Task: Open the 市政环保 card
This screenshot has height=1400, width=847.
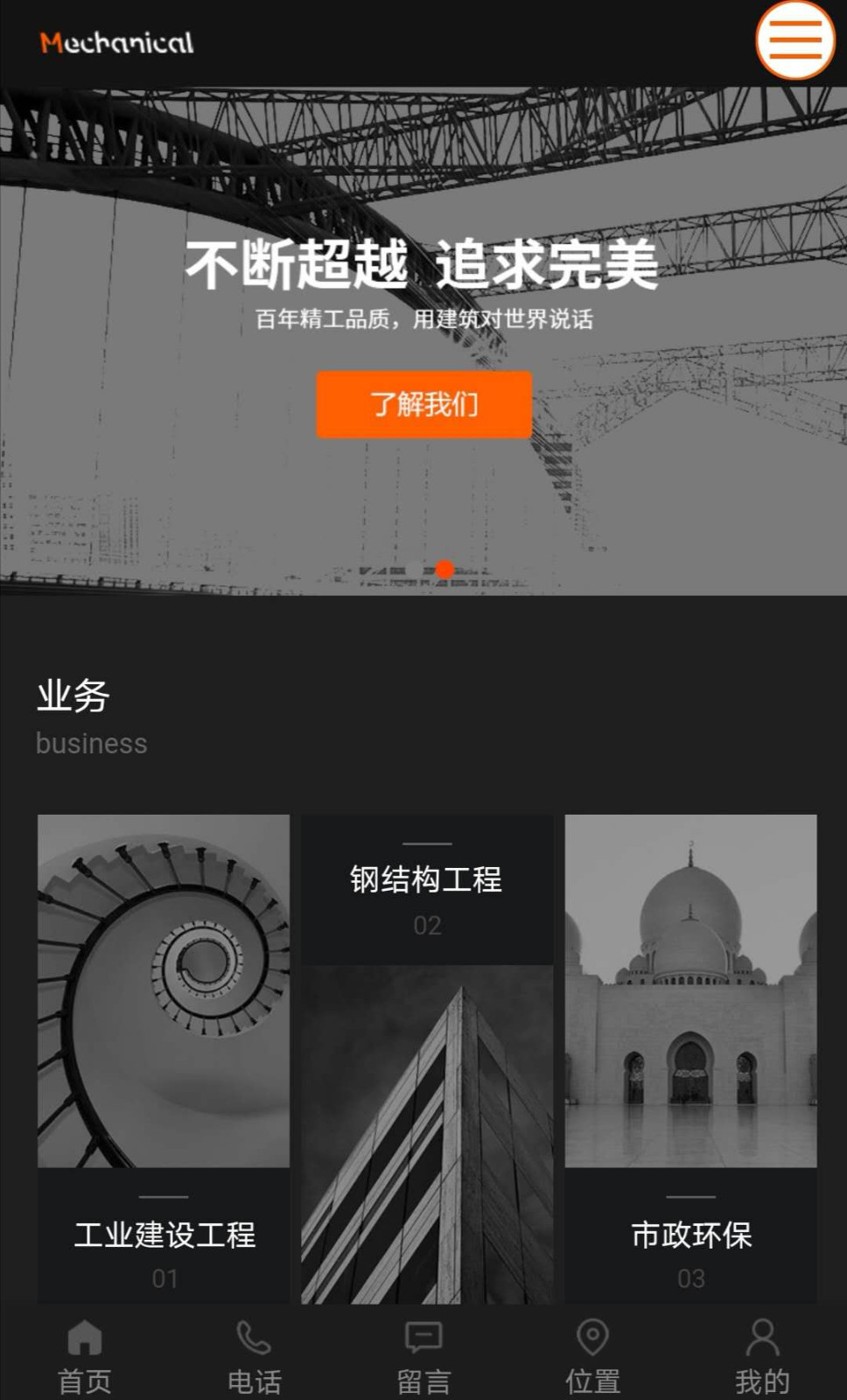Action: [x=690, y=1059]
